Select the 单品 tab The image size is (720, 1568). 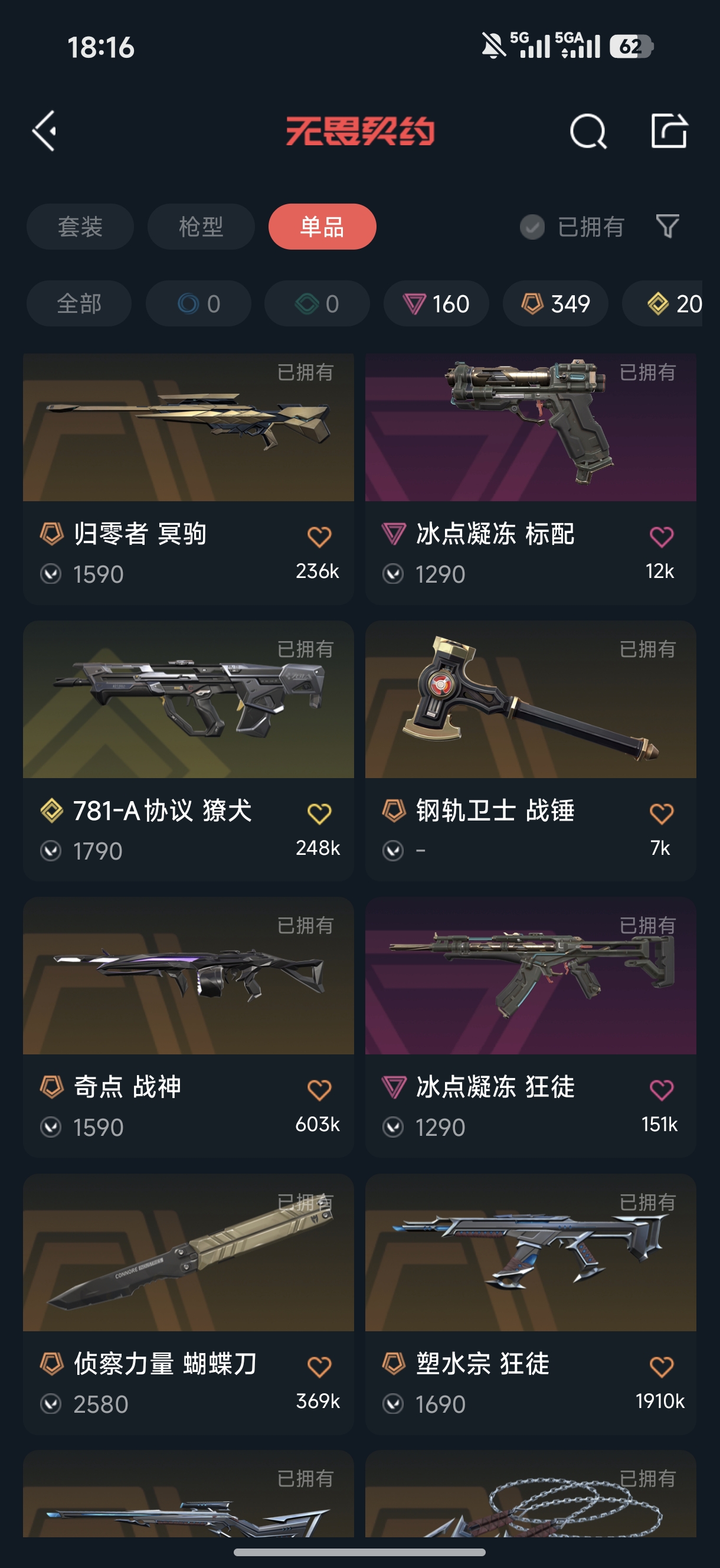[322, 227]
